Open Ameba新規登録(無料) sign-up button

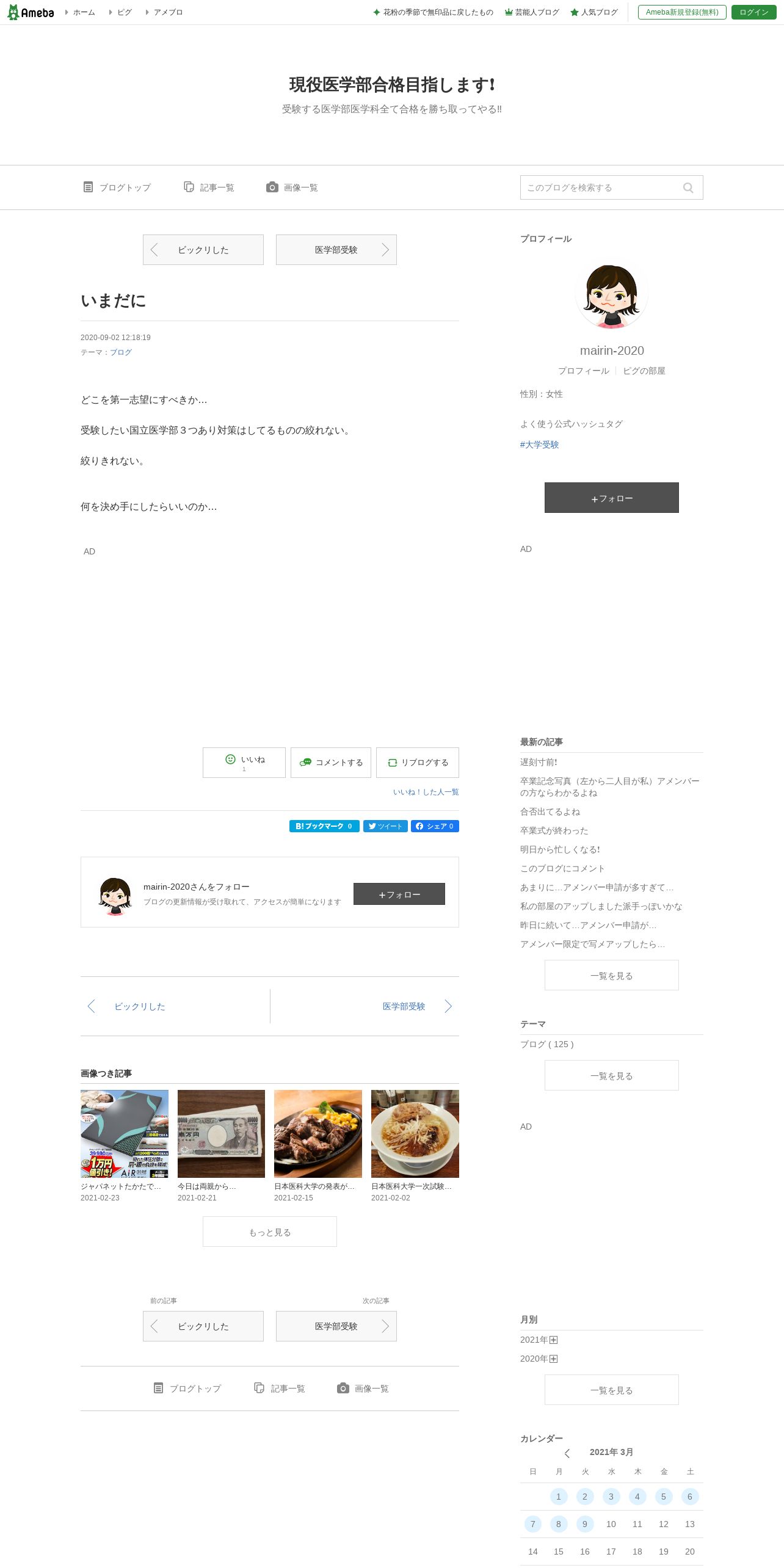click(x=682, y=12)
